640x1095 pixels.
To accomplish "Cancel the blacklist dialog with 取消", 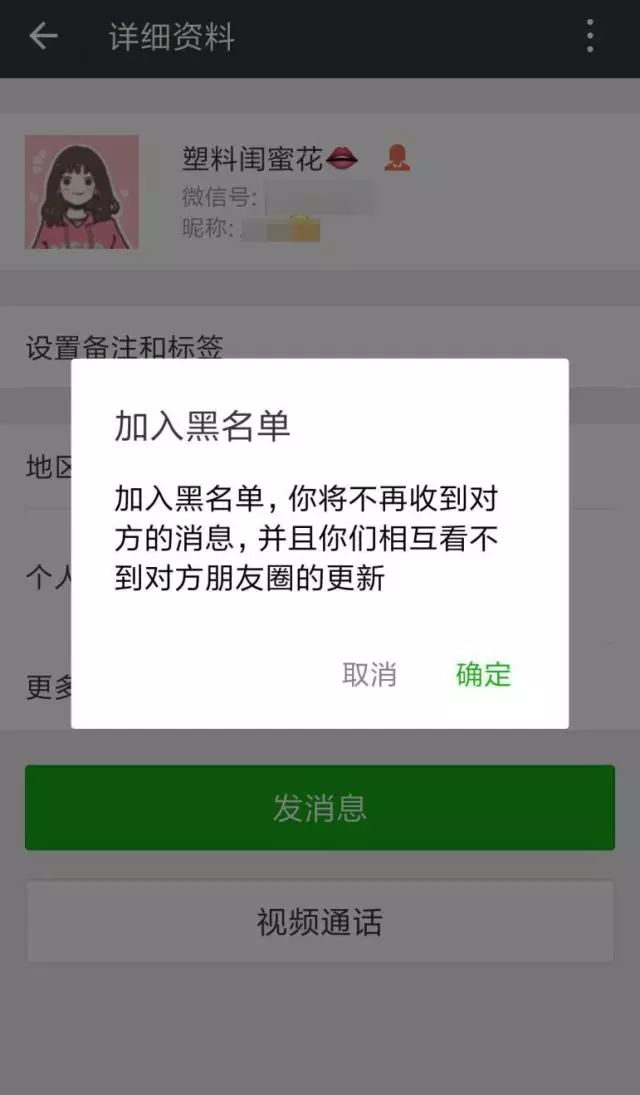I will 369,675.
